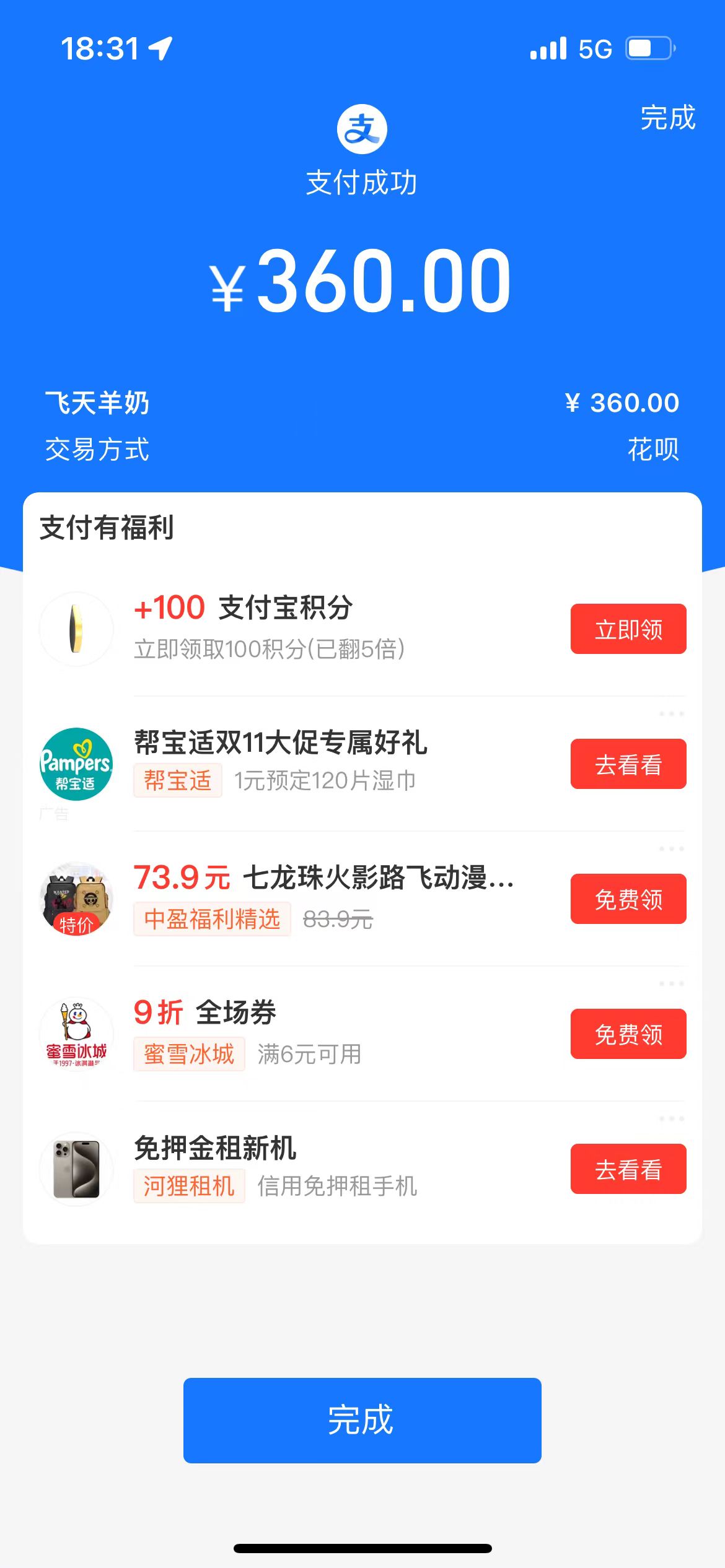Tap the large blue 完成 button
This screenshot has height=1568, width=725.
[x=362, y=1421]
